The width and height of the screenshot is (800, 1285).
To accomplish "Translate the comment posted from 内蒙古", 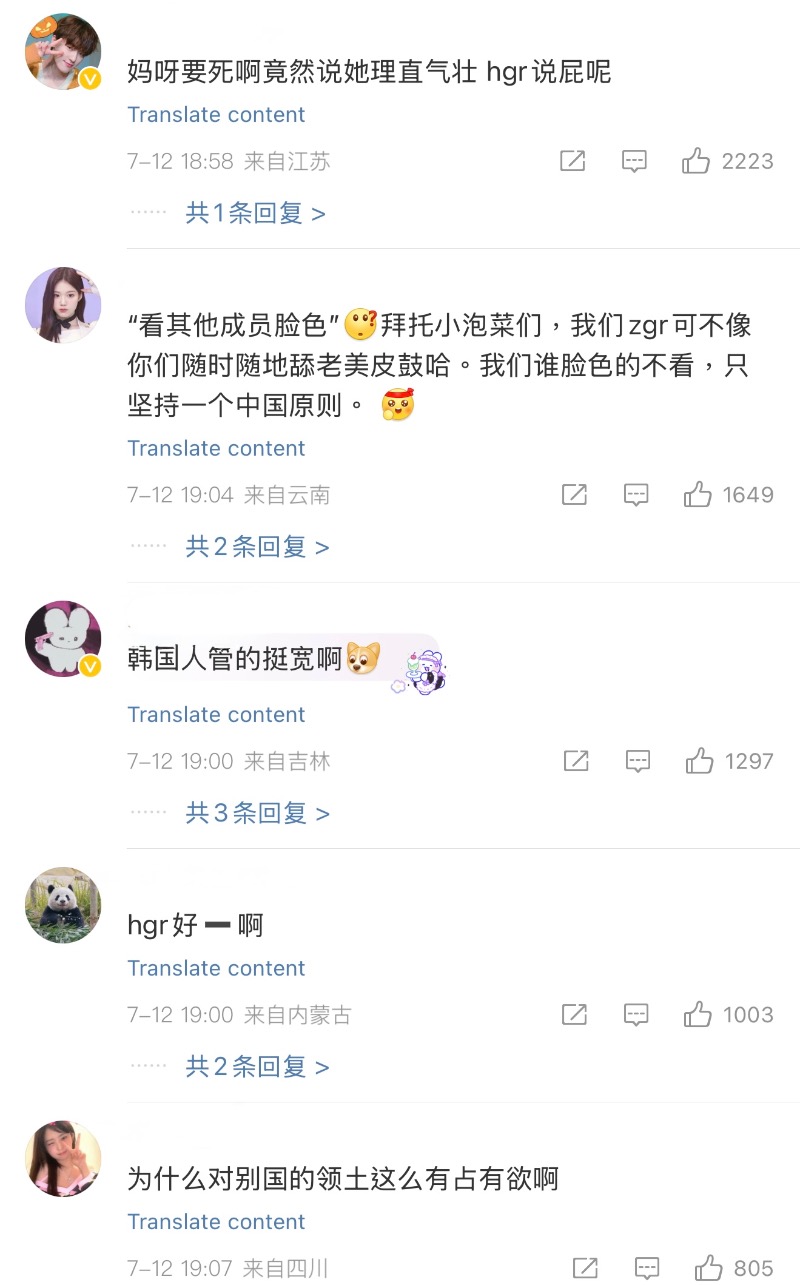I will [x=216, y=968].
